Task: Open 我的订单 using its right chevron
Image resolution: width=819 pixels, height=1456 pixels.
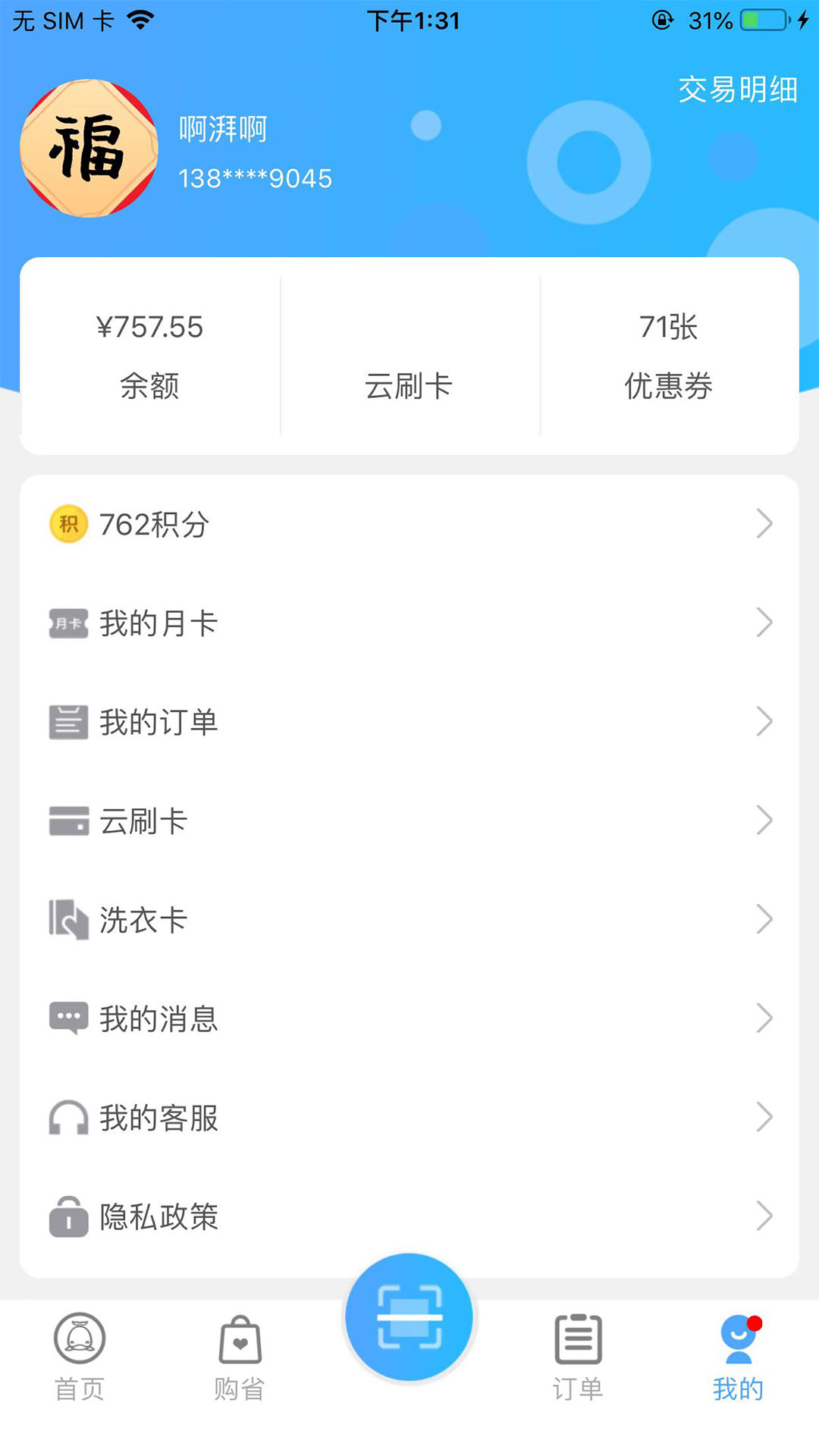Action: pyautogui.click(x=765, y=722)
